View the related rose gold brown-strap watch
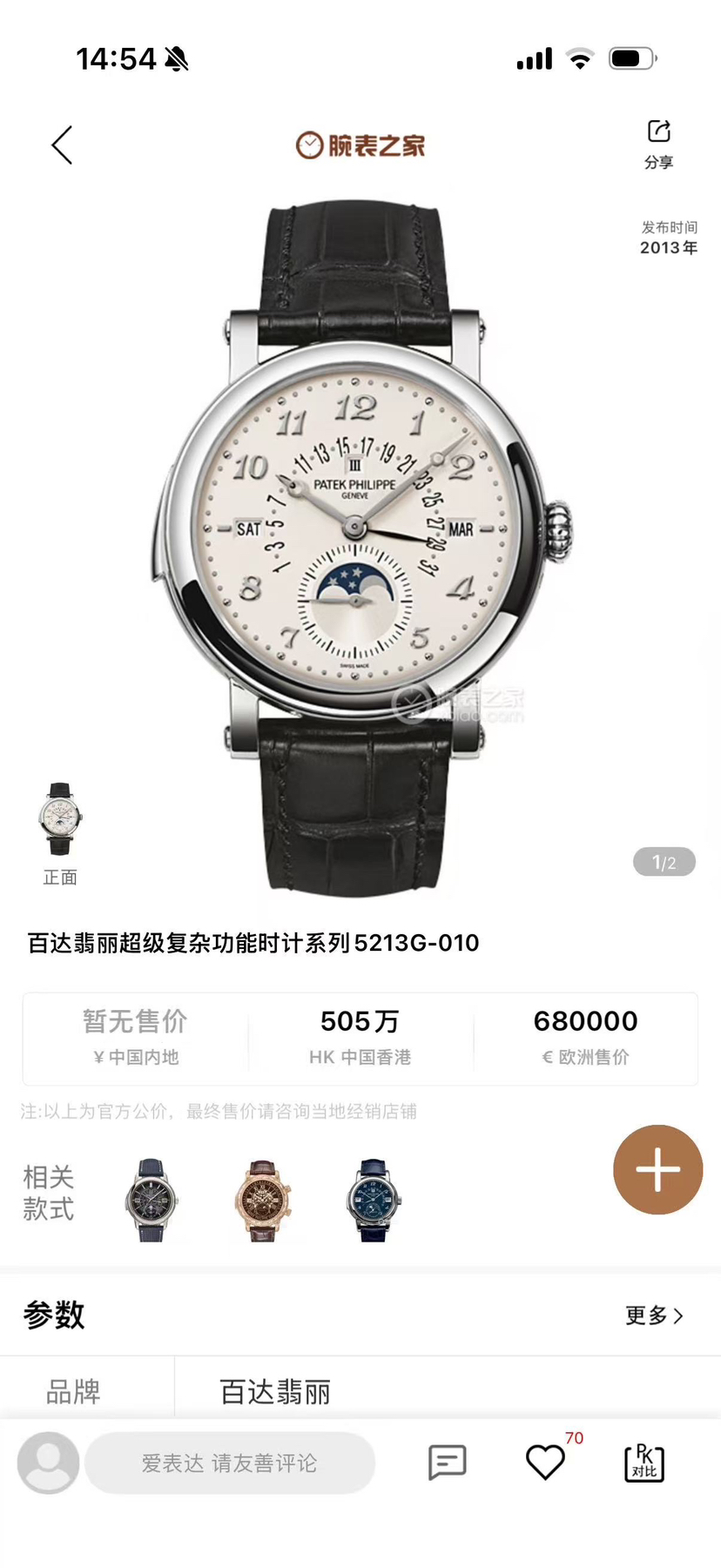This screenshot has width=721, height=1568. tap(262, 1199)
